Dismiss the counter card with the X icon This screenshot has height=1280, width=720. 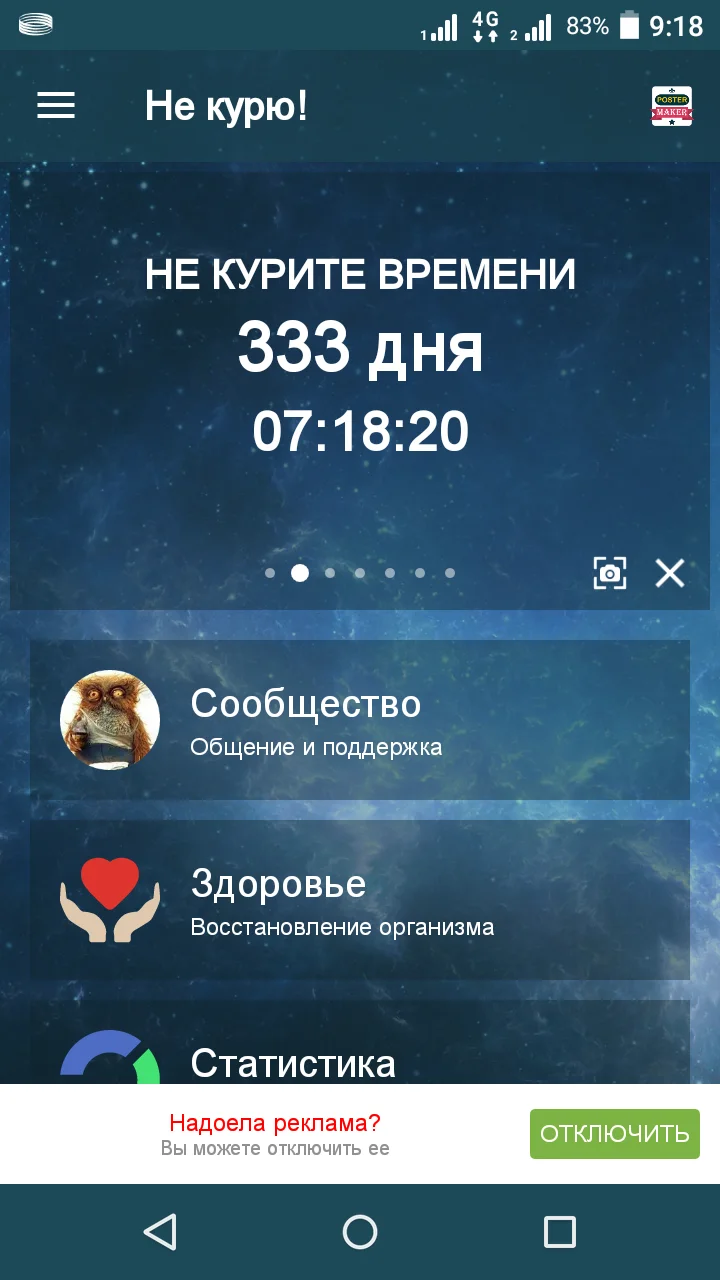coord(668,573)
